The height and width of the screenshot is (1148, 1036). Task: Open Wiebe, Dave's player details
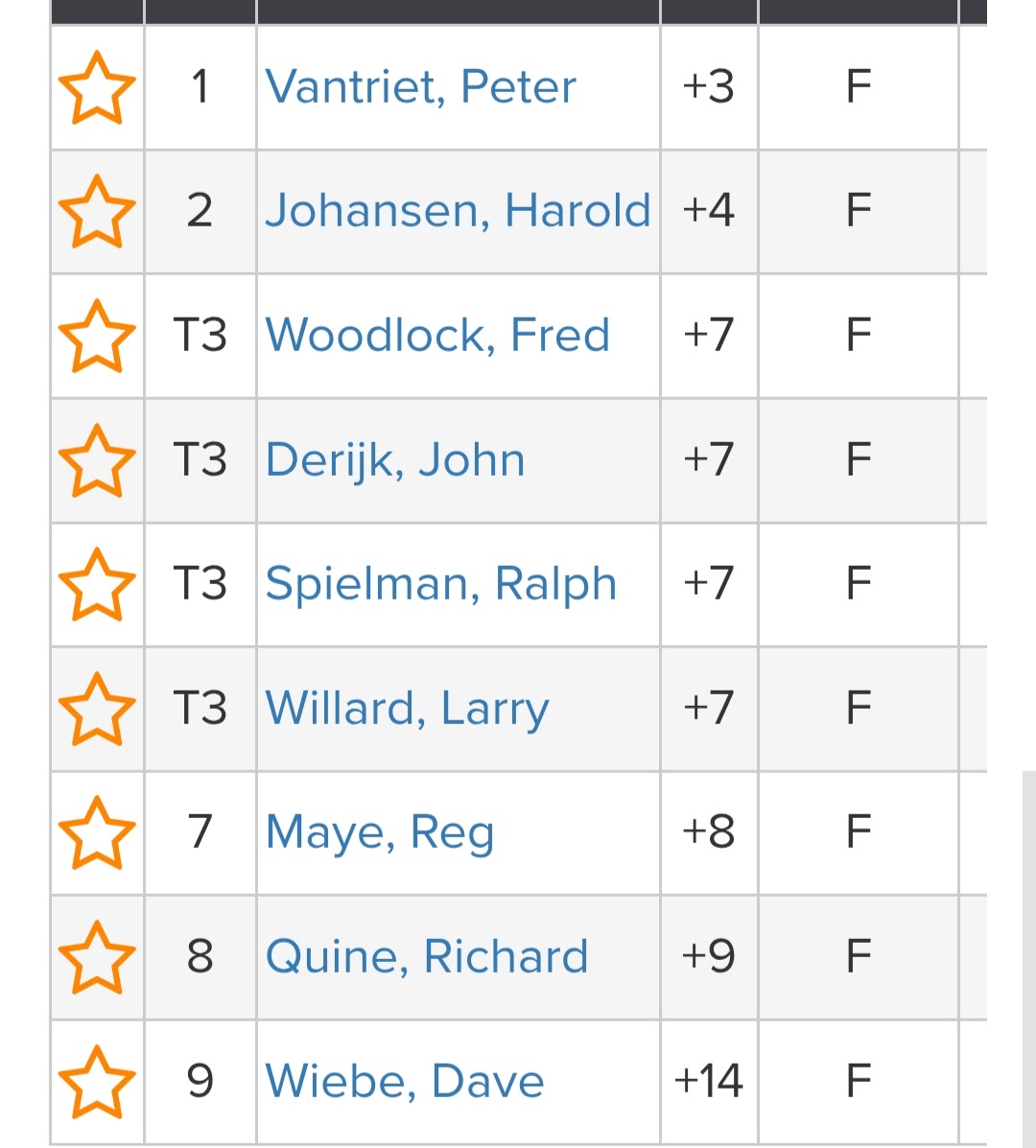(405, 1081)
